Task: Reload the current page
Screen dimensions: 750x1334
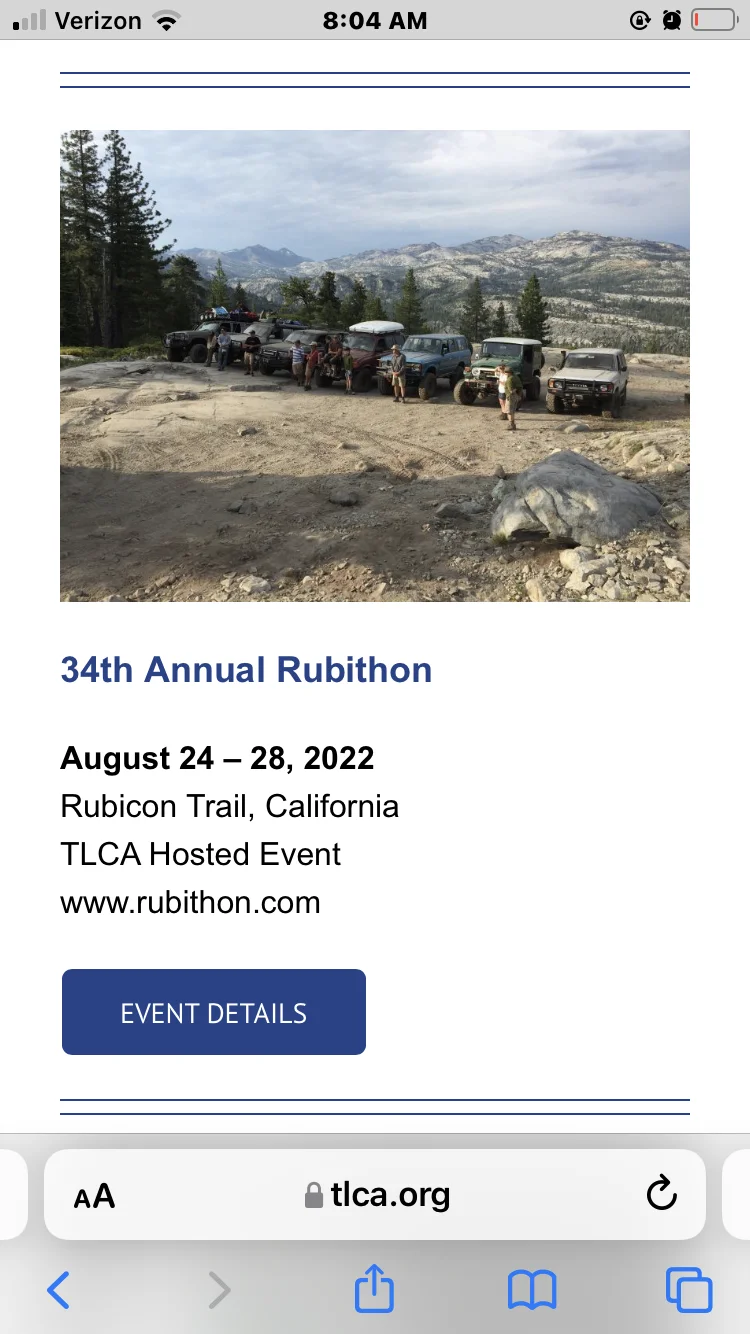Action: click(x=661, y=1193)
